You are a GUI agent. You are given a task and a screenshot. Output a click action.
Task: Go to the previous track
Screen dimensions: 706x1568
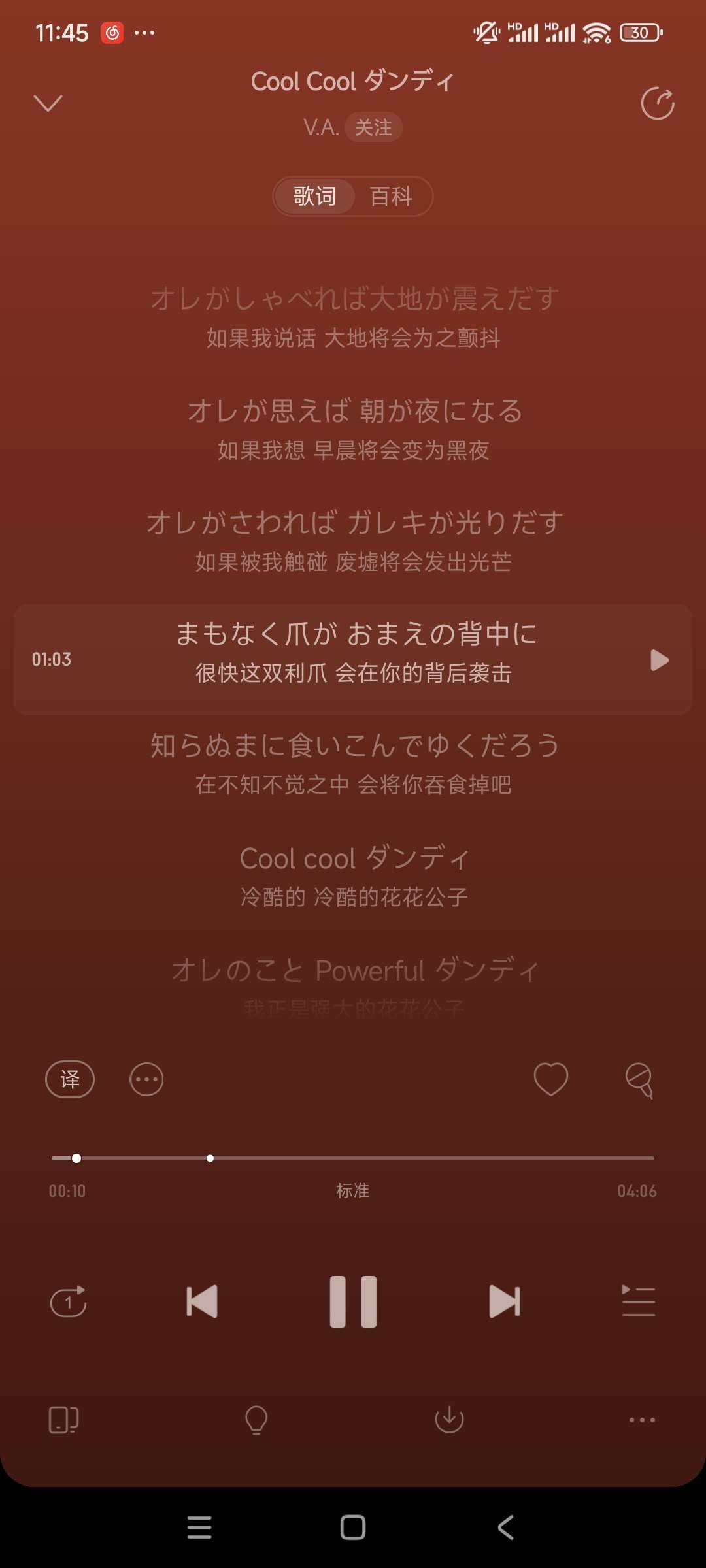(201, 1301)
